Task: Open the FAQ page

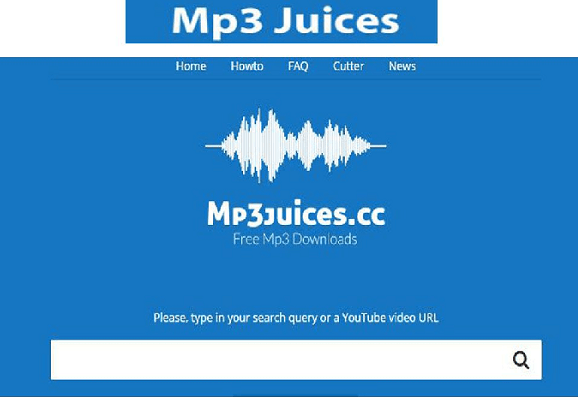Action: click(x=298, y=66)
